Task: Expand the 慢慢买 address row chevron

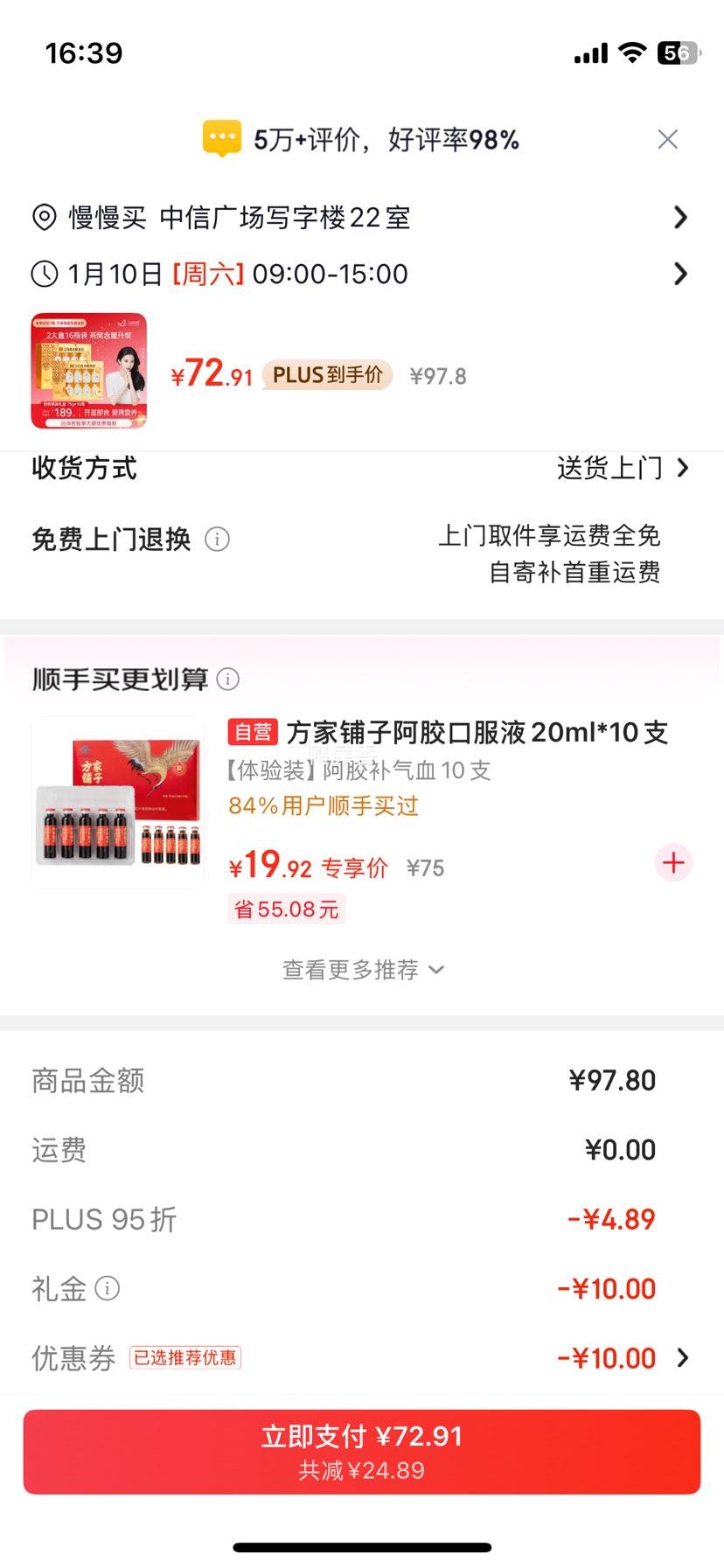Action: 681,218
